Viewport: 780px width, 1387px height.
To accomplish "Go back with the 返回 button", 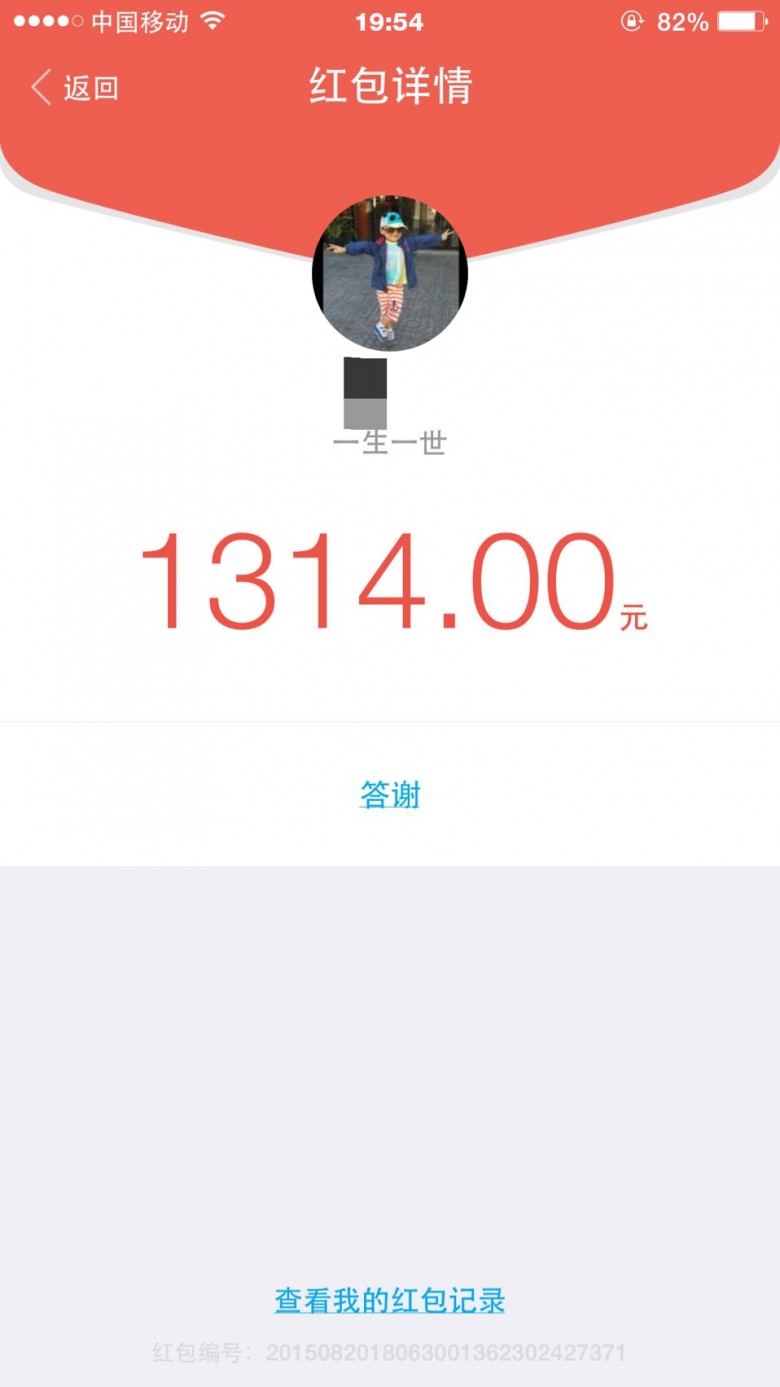I will (x=75, y=88).
